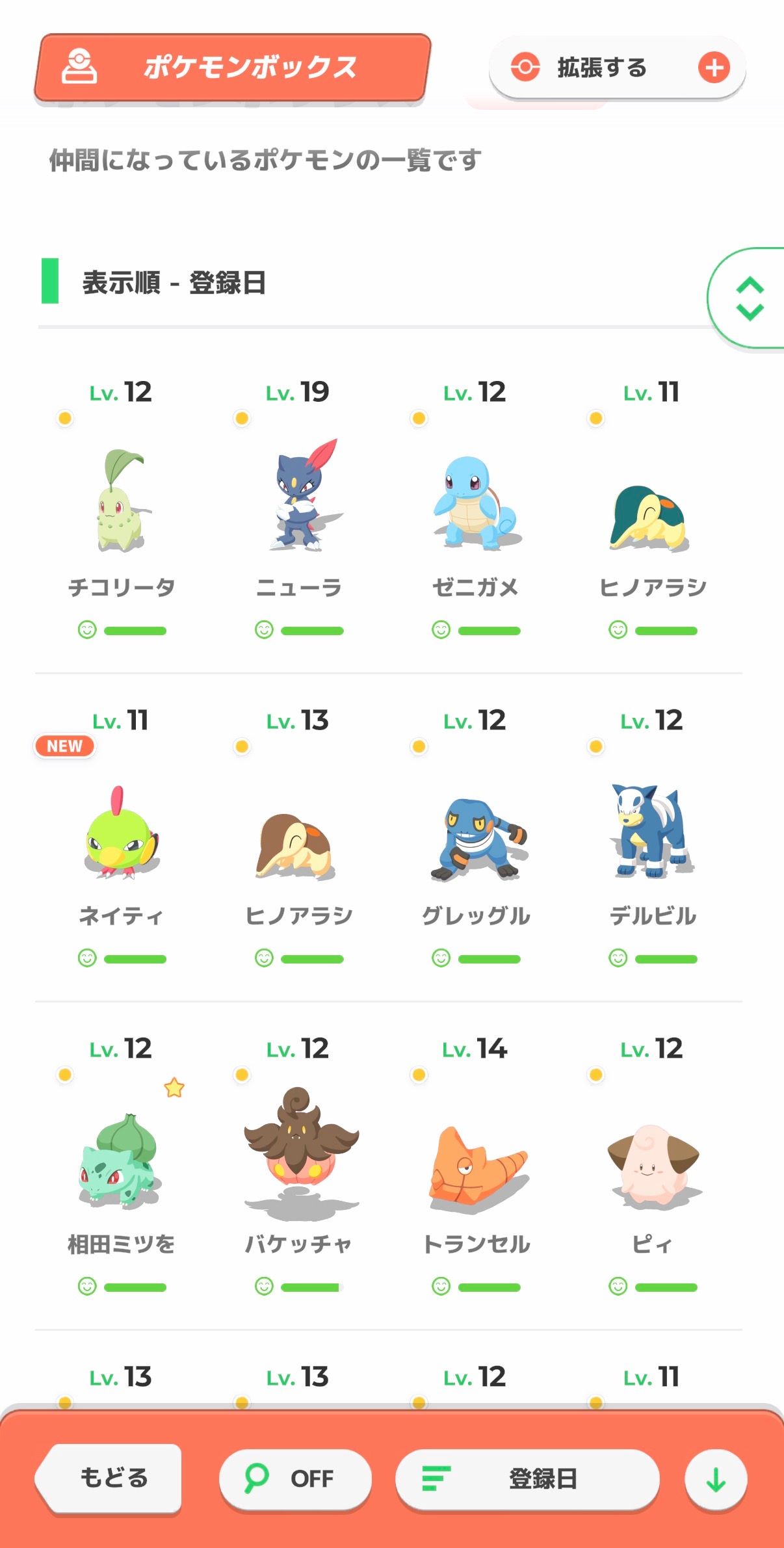Toggle the green up-down arrows side tab
This screenshot has height=1548, width=784.
750,299
